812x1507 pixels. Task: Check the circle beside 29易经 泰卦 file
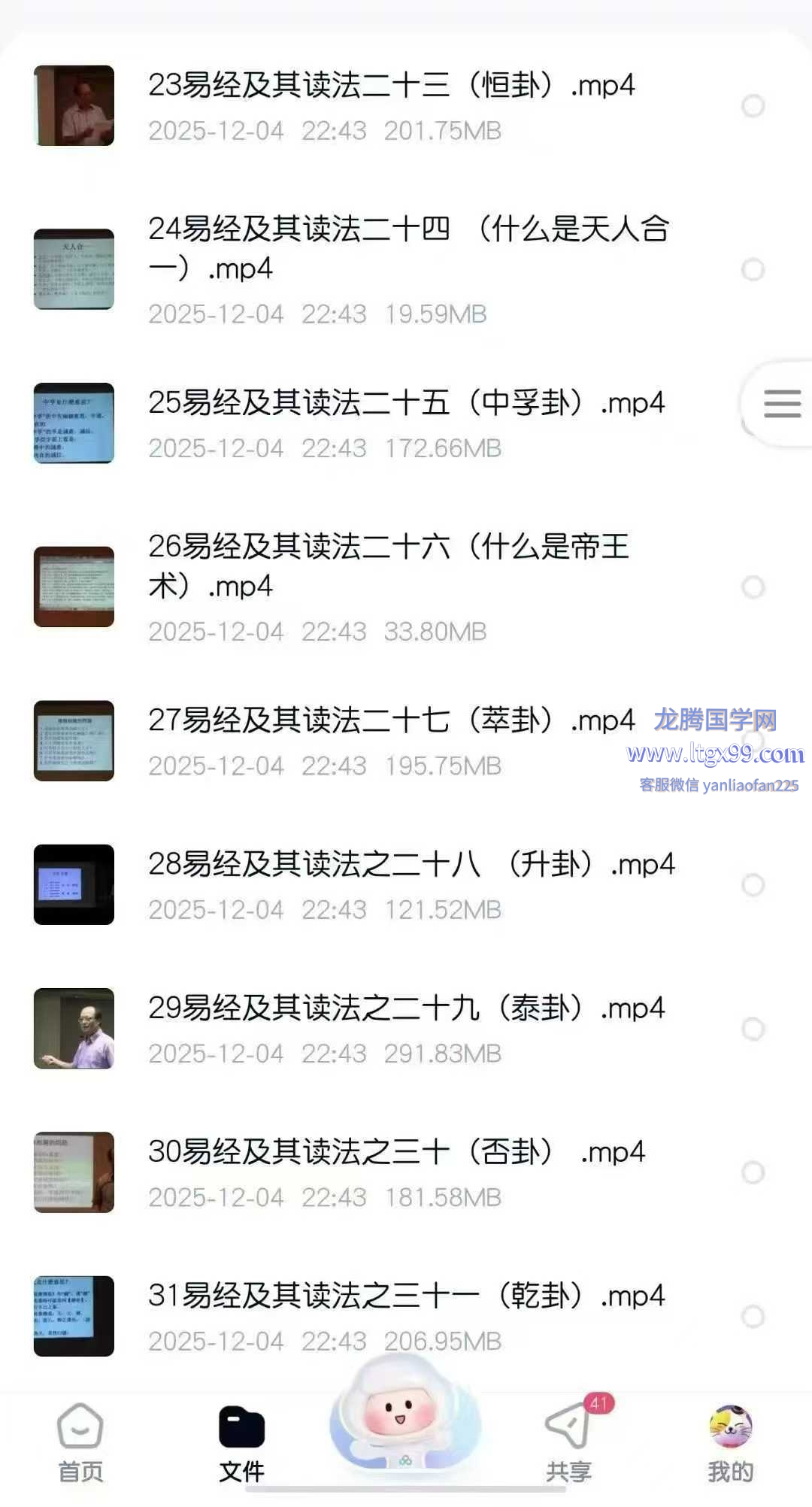click(x=753, y=1029)
